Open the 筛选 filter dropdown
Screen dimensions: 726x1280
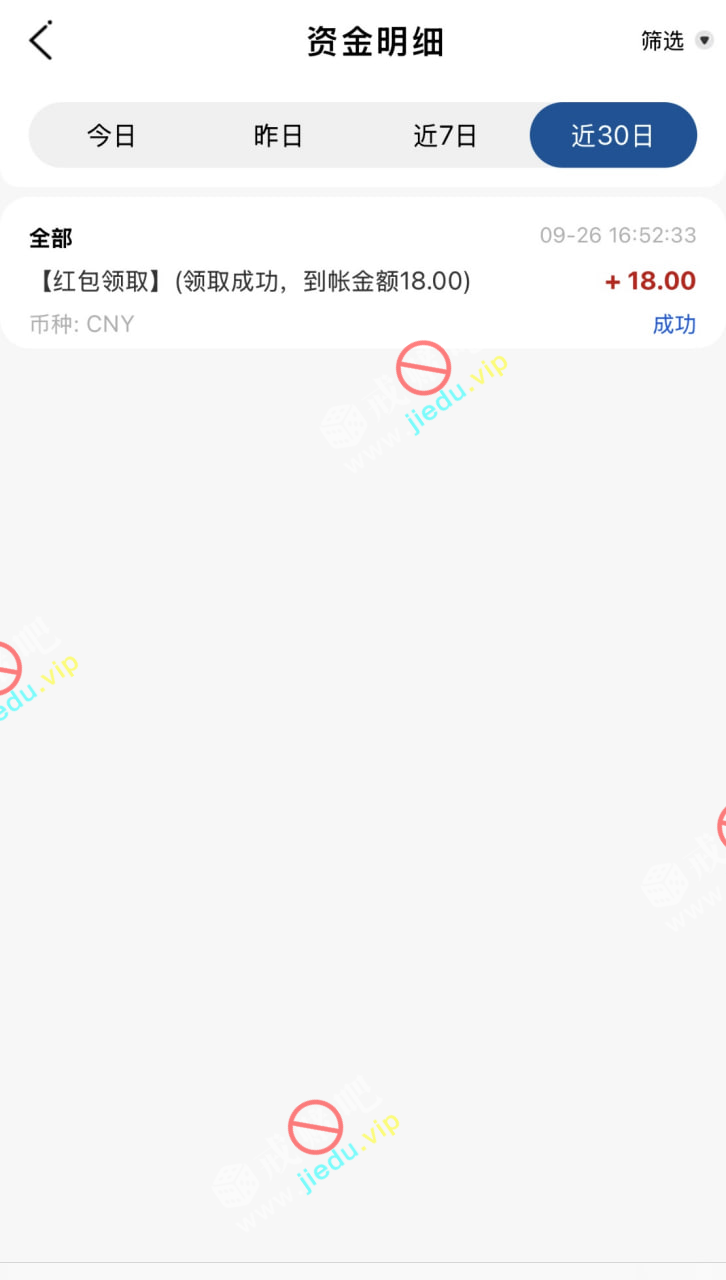676,41
